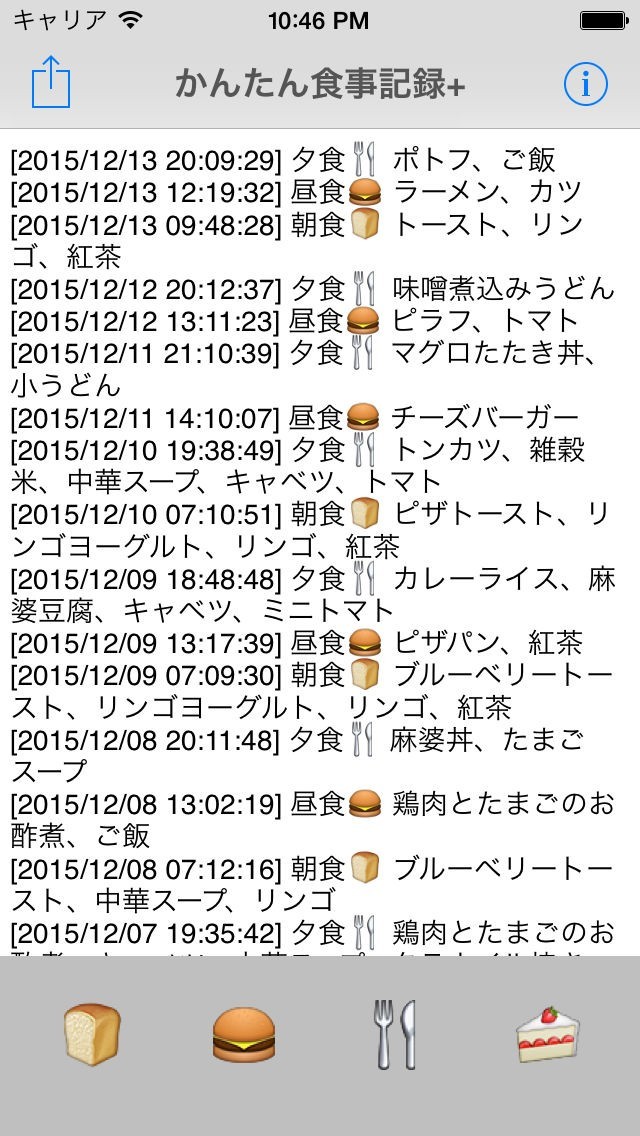Record dinner with the fork and knife icon
Screen dimensions: 640x1136
[x=394, y=1035]
